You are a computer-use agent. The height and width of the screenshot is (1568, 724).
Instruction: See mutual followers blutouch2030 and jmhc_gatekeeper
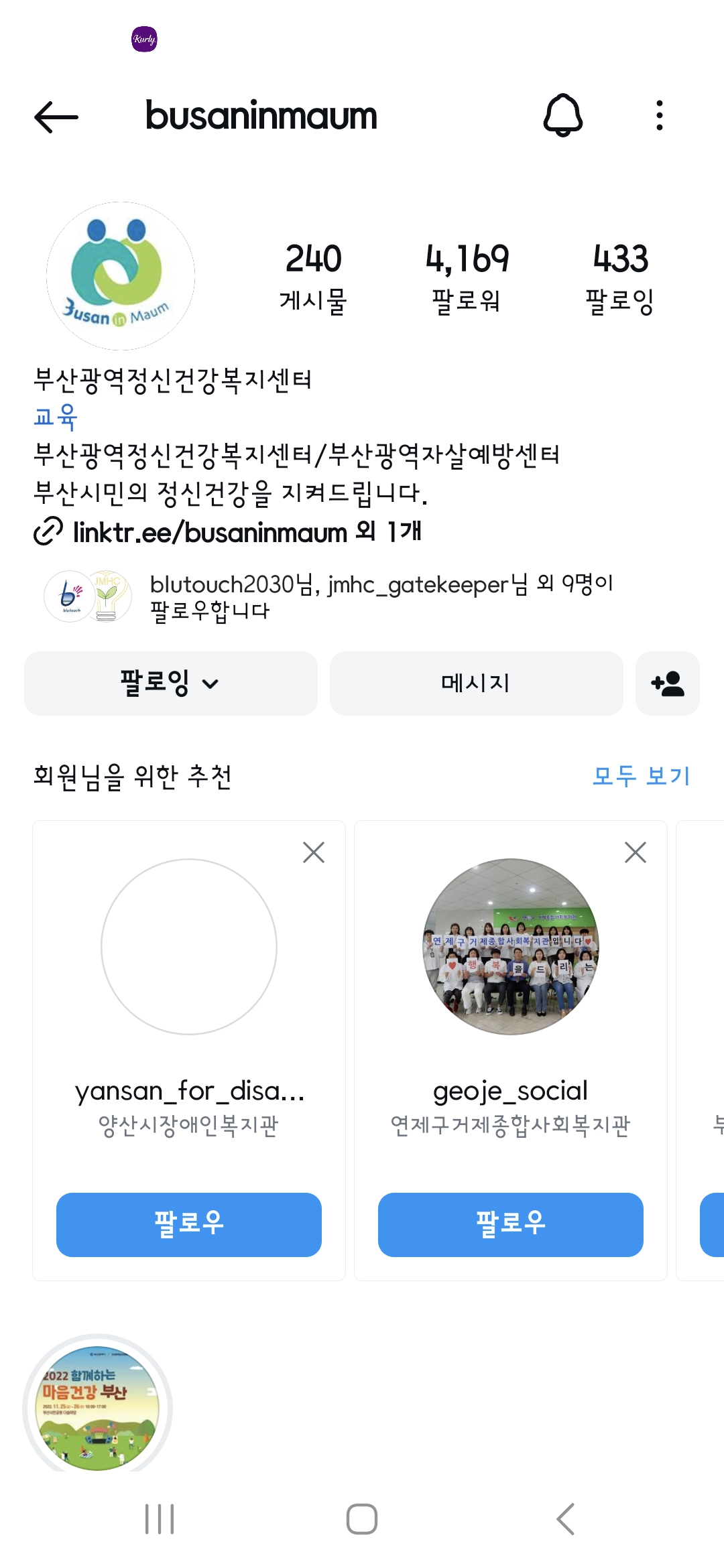381,596
